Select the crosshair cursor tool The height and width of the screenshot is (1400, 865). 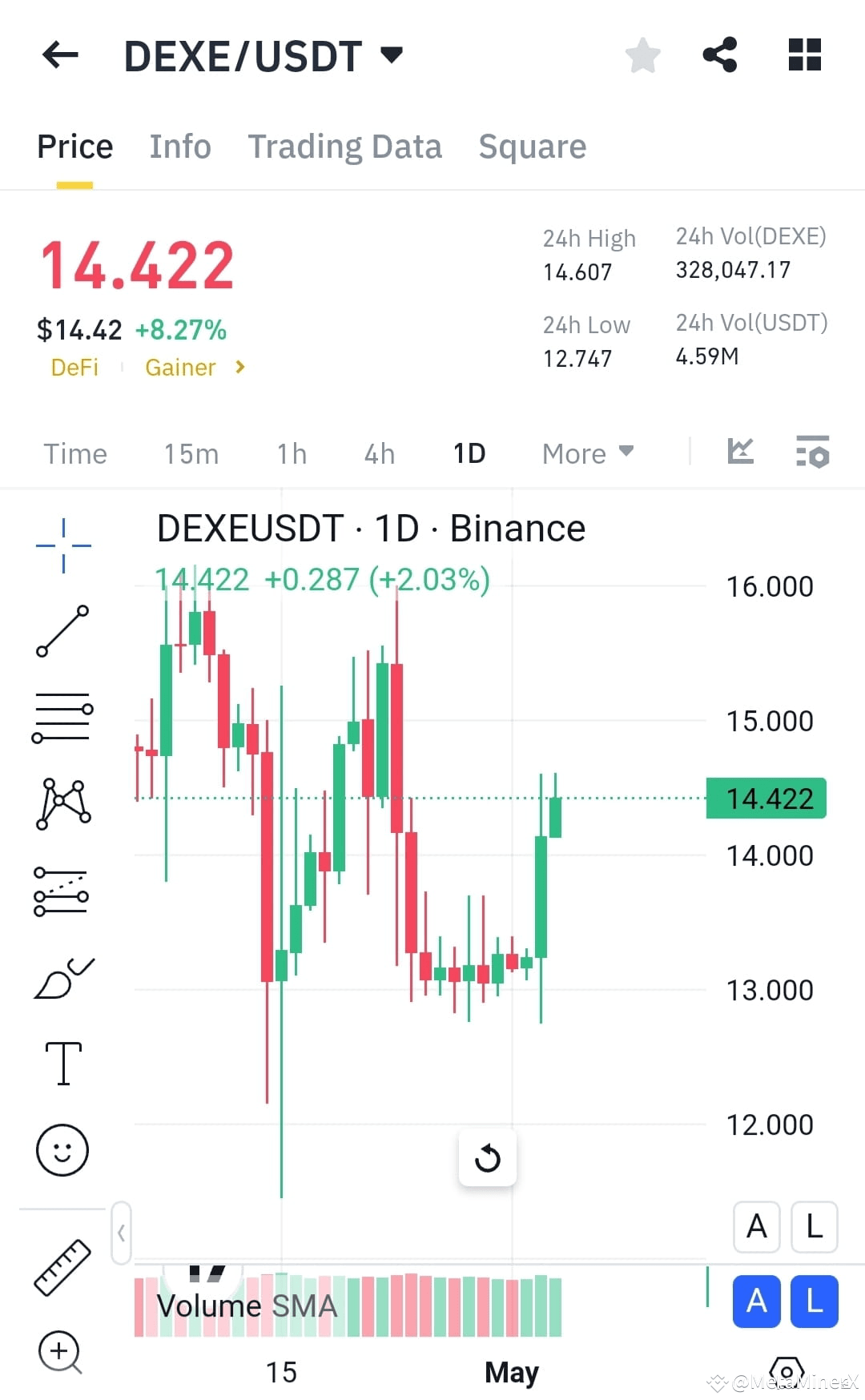point(62,545)
